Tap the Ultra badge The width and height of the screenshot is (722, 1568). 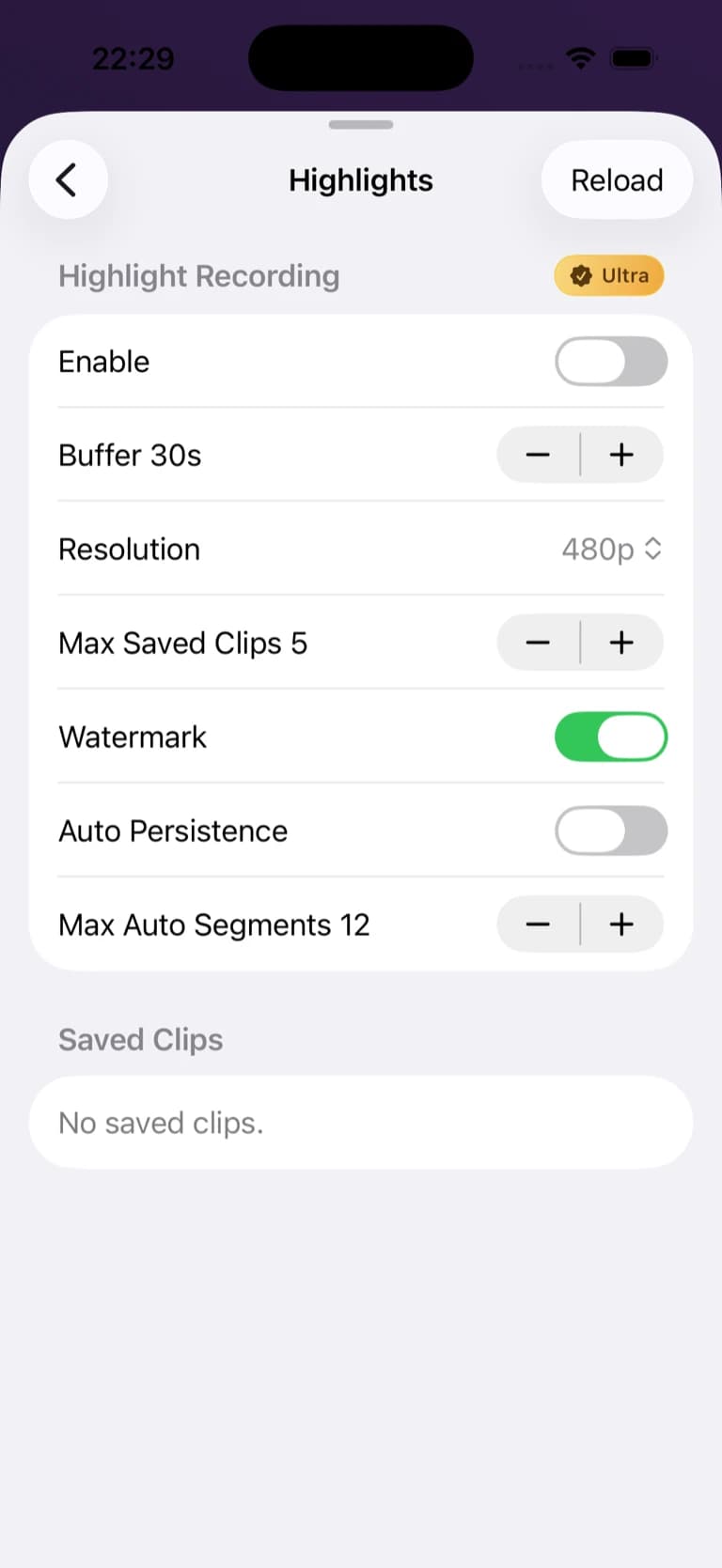[609, 276]
